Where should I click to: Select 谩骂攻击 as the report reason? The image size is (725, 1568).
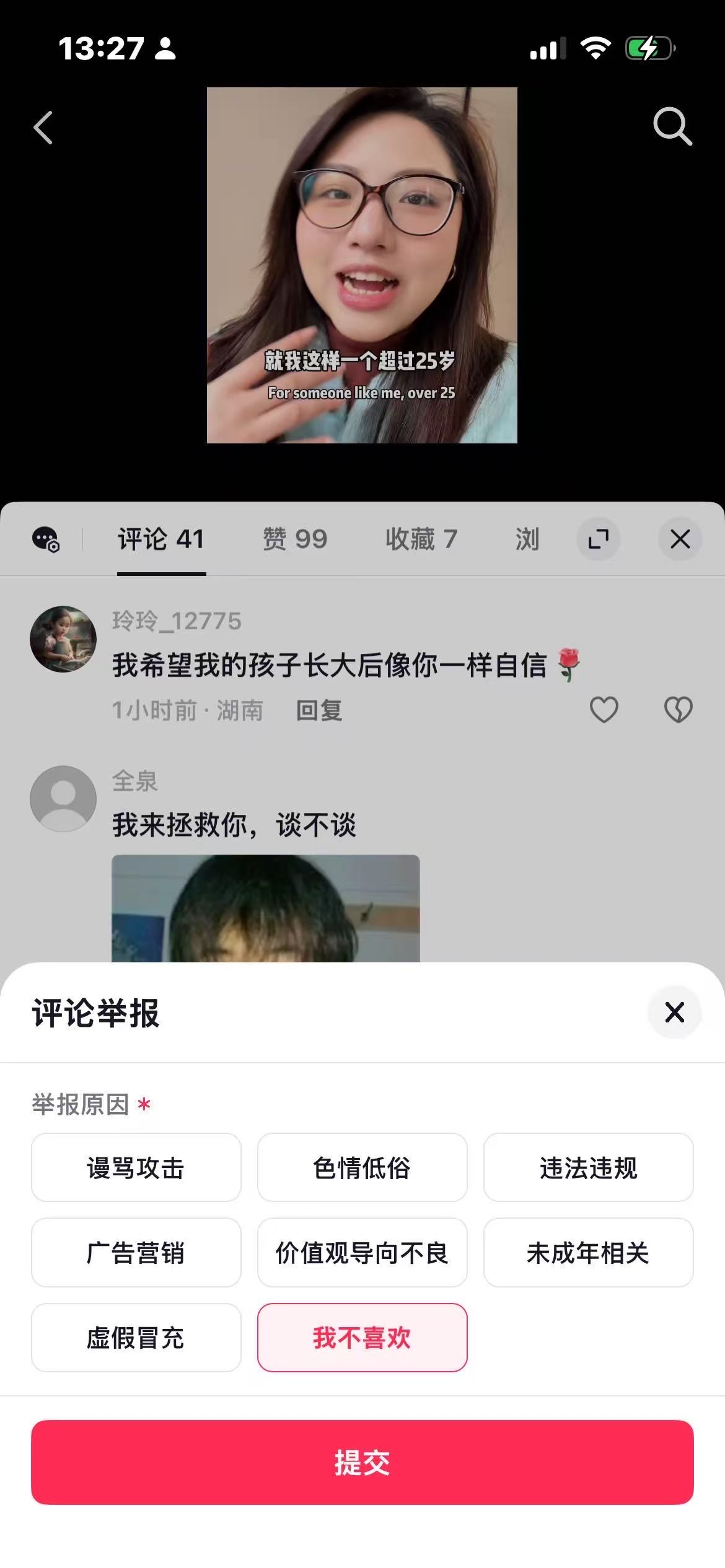(x=136, y=1167)
